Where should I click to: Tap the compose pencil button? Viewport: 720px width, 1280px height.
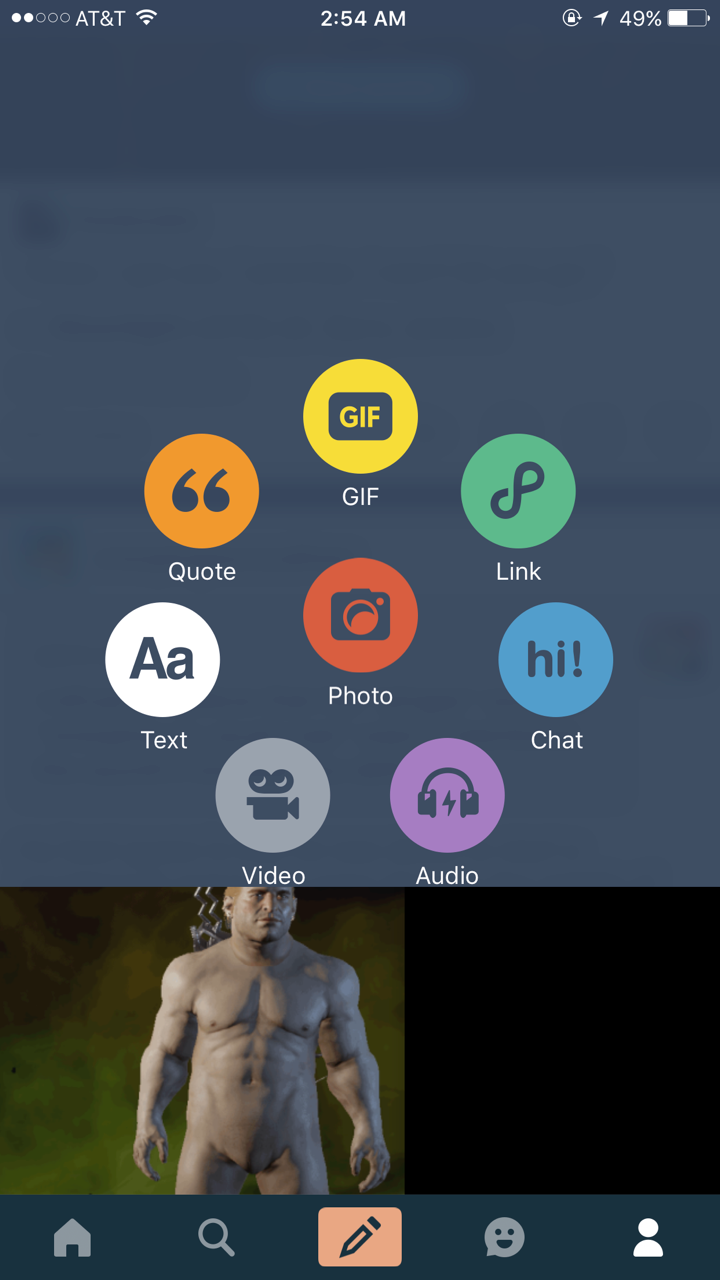360,1237
